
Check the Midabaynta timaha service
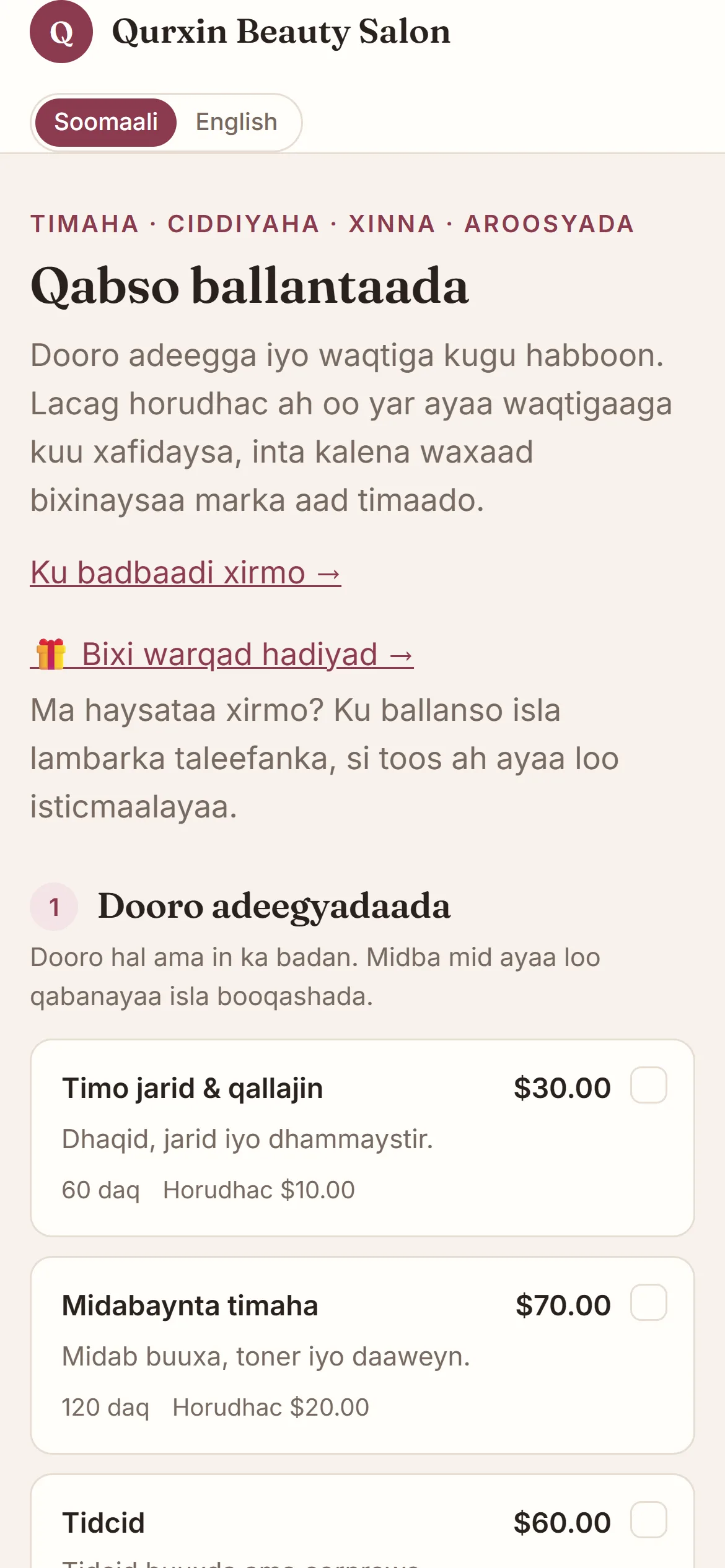click(648, 1302)
